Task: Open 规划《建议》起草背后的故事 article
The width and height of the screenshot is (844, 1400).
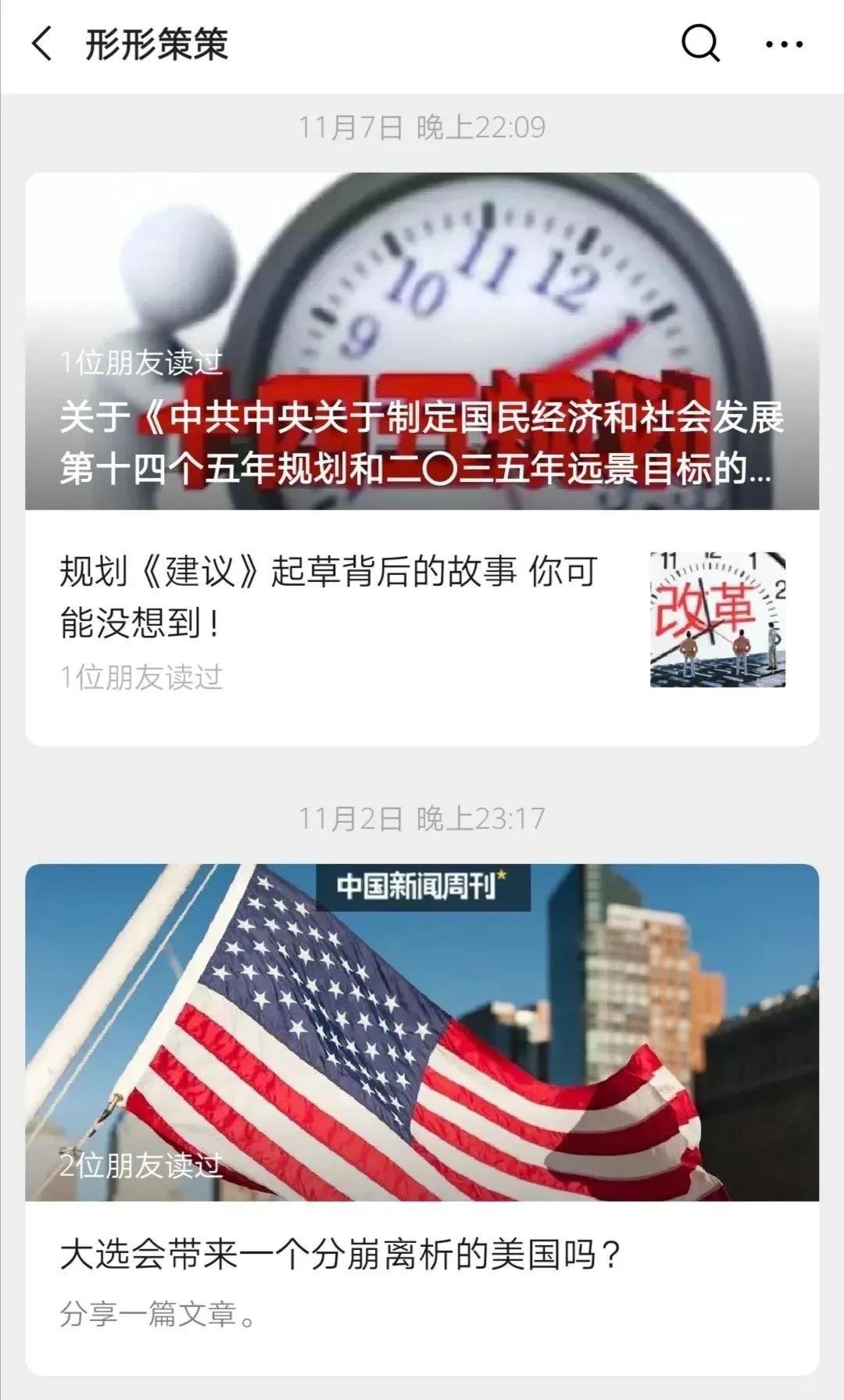Action: (x=328, y=597)
